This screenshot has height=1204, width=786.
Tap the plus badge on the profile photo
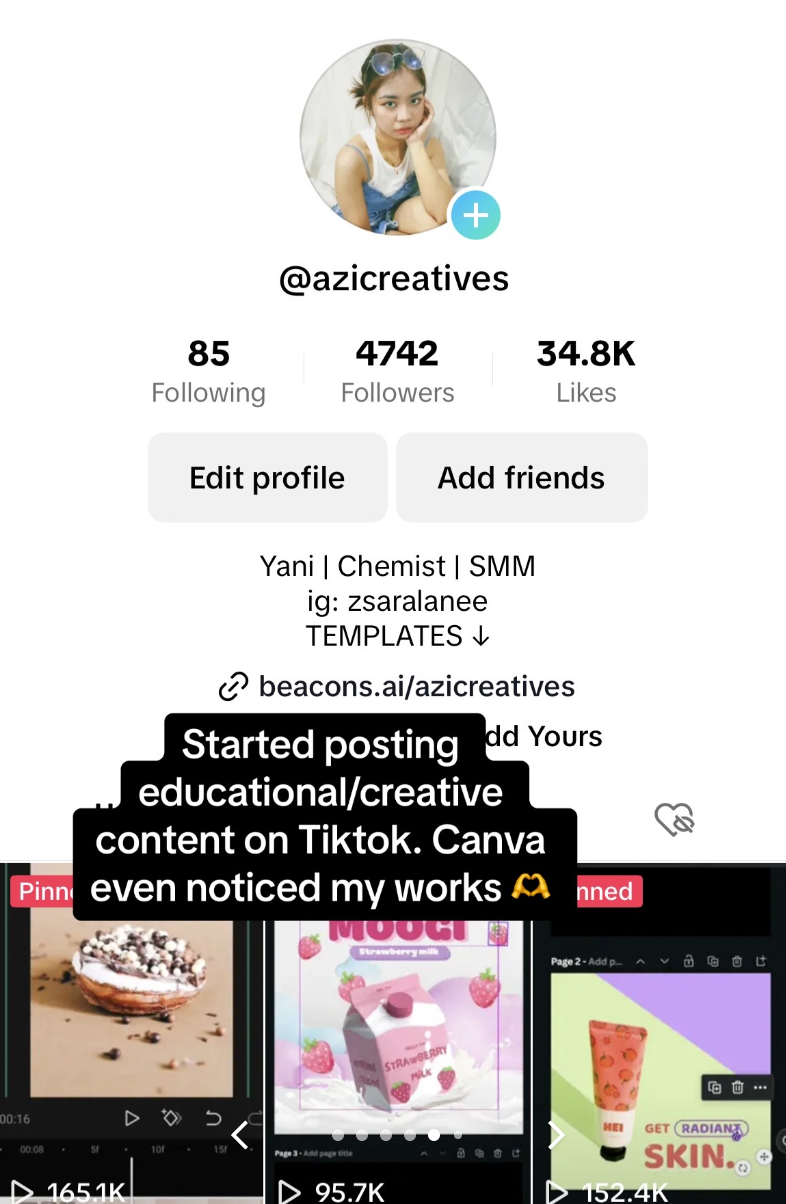click(475, 215)
